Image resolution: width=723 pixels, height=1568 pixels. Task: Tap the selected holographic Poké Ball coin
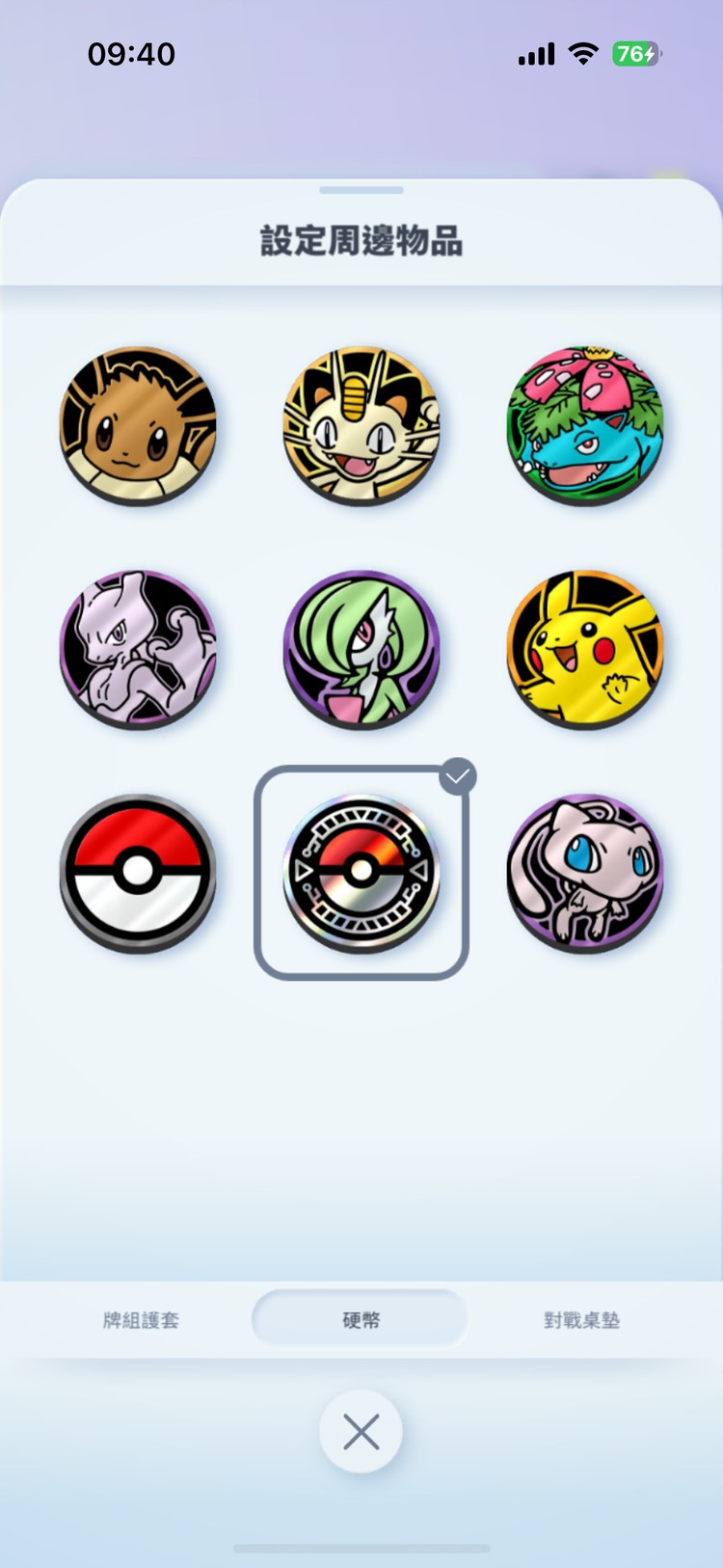pyautogui.click(x=361, y=872)
